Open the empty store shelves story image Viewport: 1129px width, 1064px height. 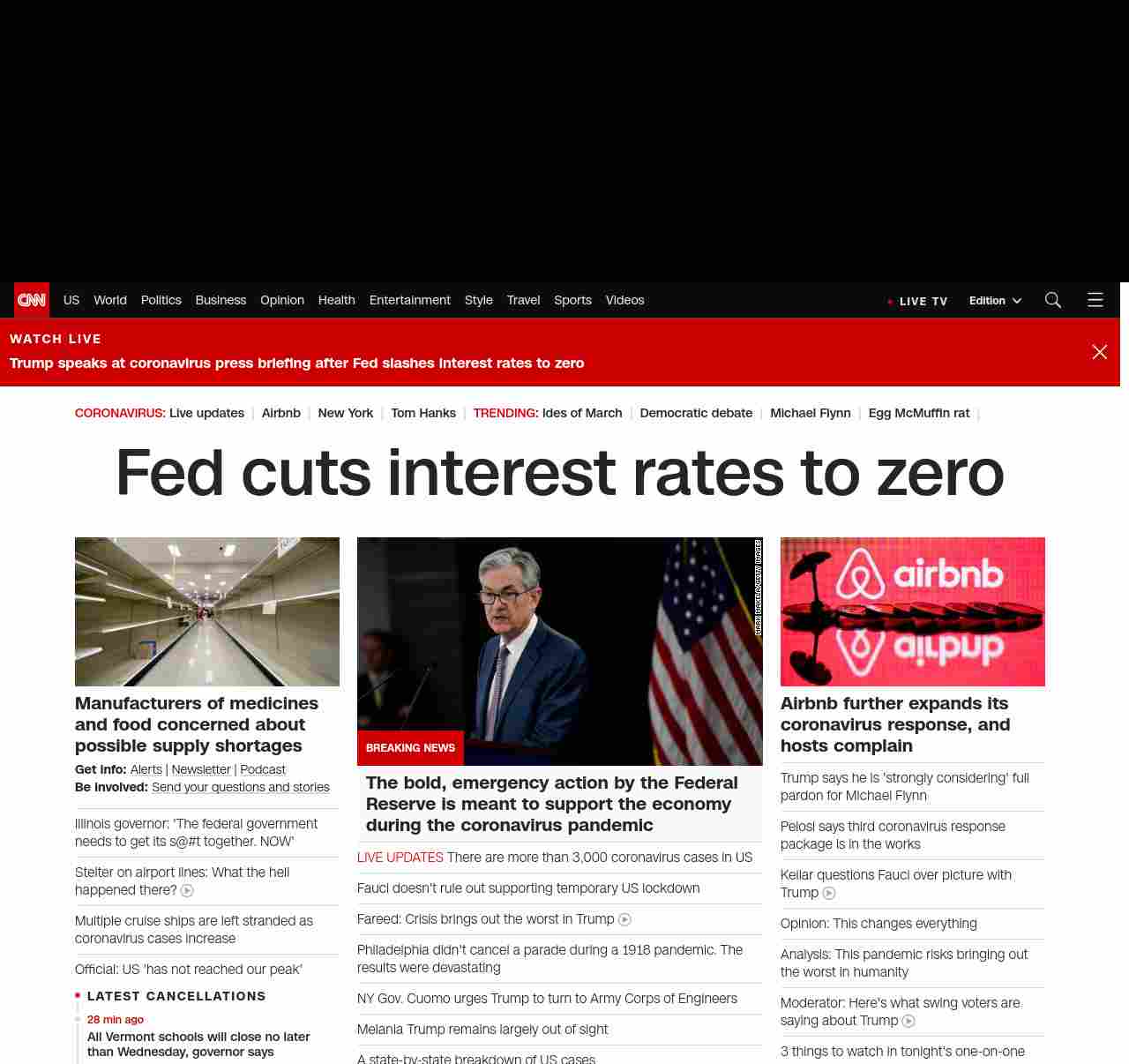(207, 611)
